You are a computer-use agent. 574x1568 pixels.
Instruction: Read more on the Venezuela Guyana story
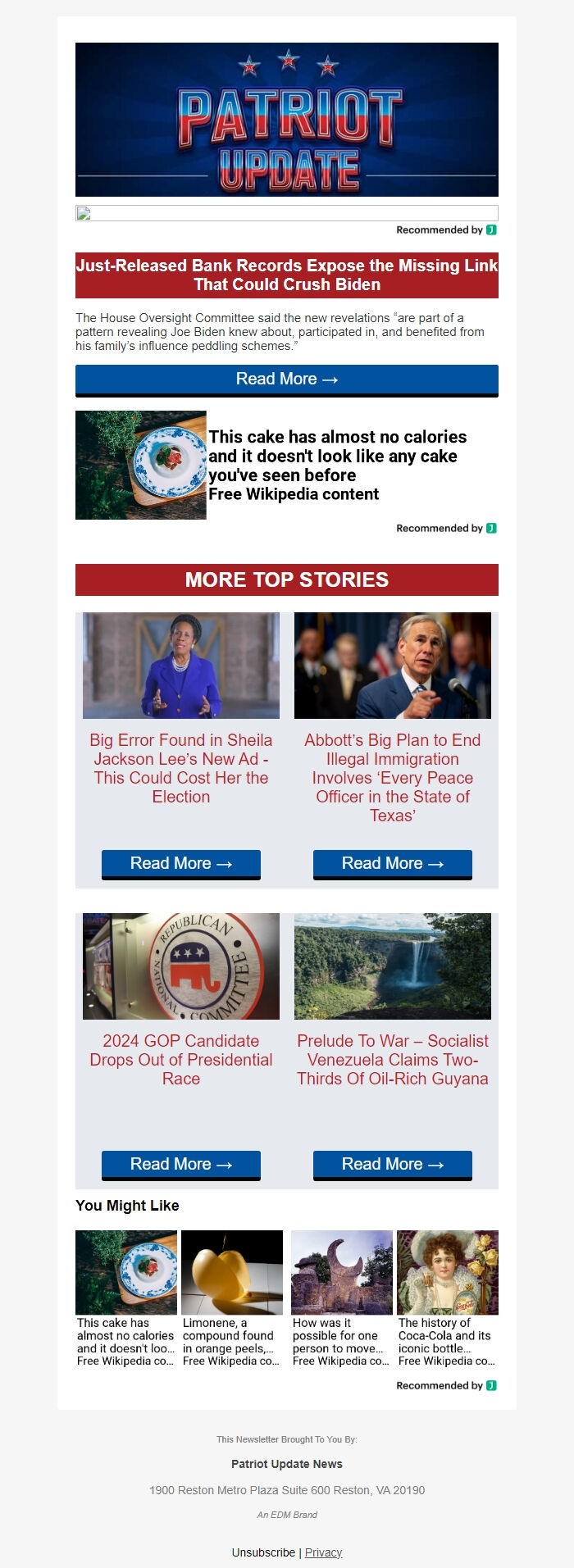click(x=393, y=1165)
